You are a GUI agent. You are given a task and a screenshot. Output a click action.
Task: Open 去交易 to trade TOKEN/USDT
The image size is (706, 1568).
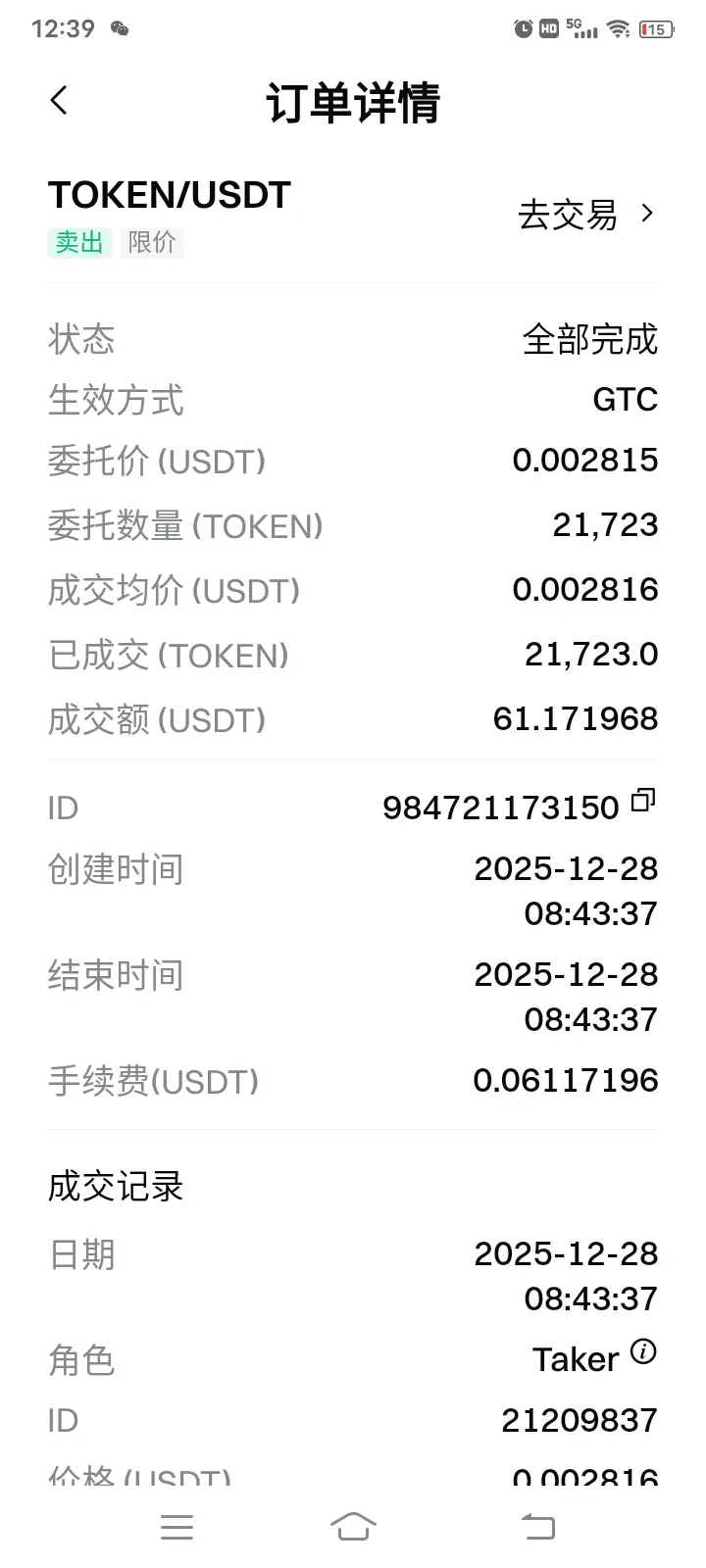click(585, 215)
